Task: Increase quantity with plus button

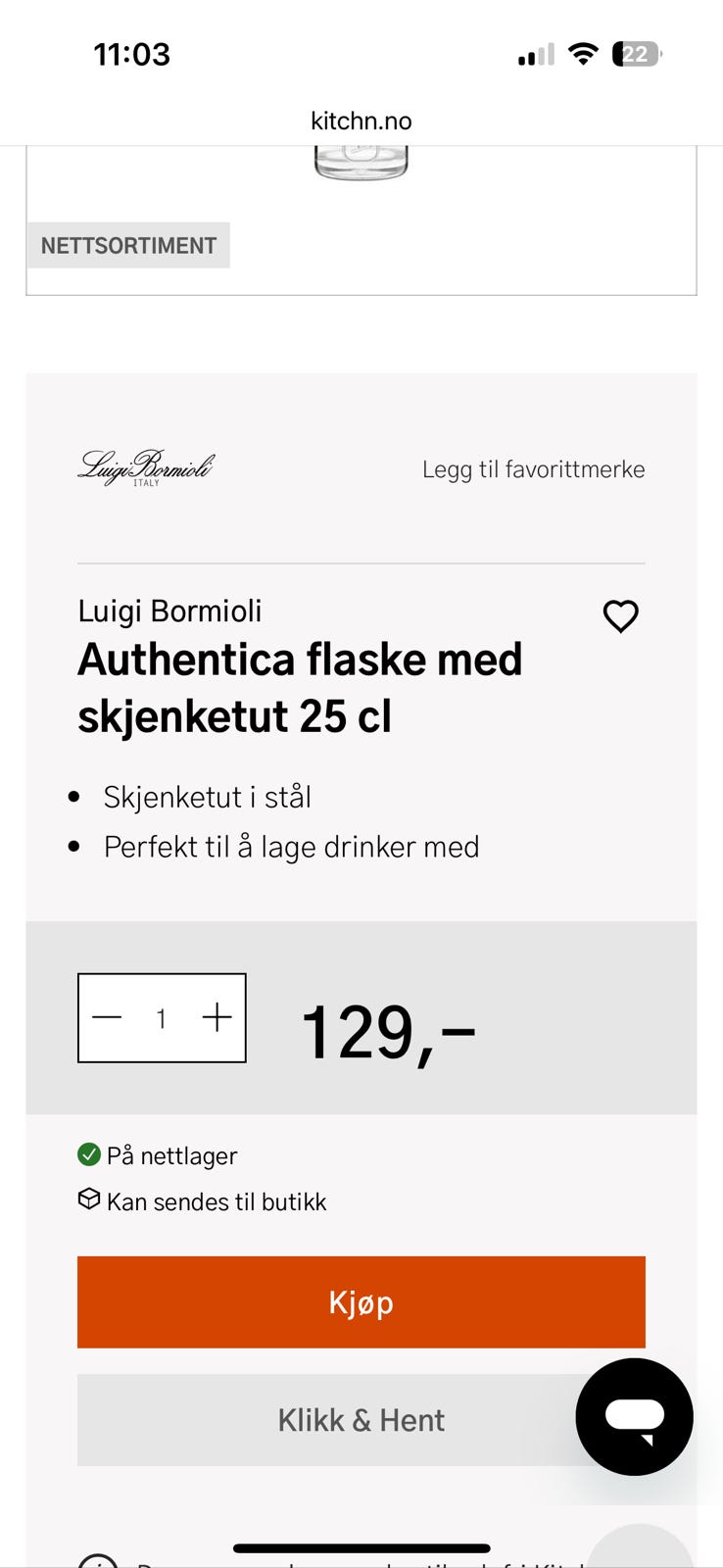Action: [x=217, y=1017]
